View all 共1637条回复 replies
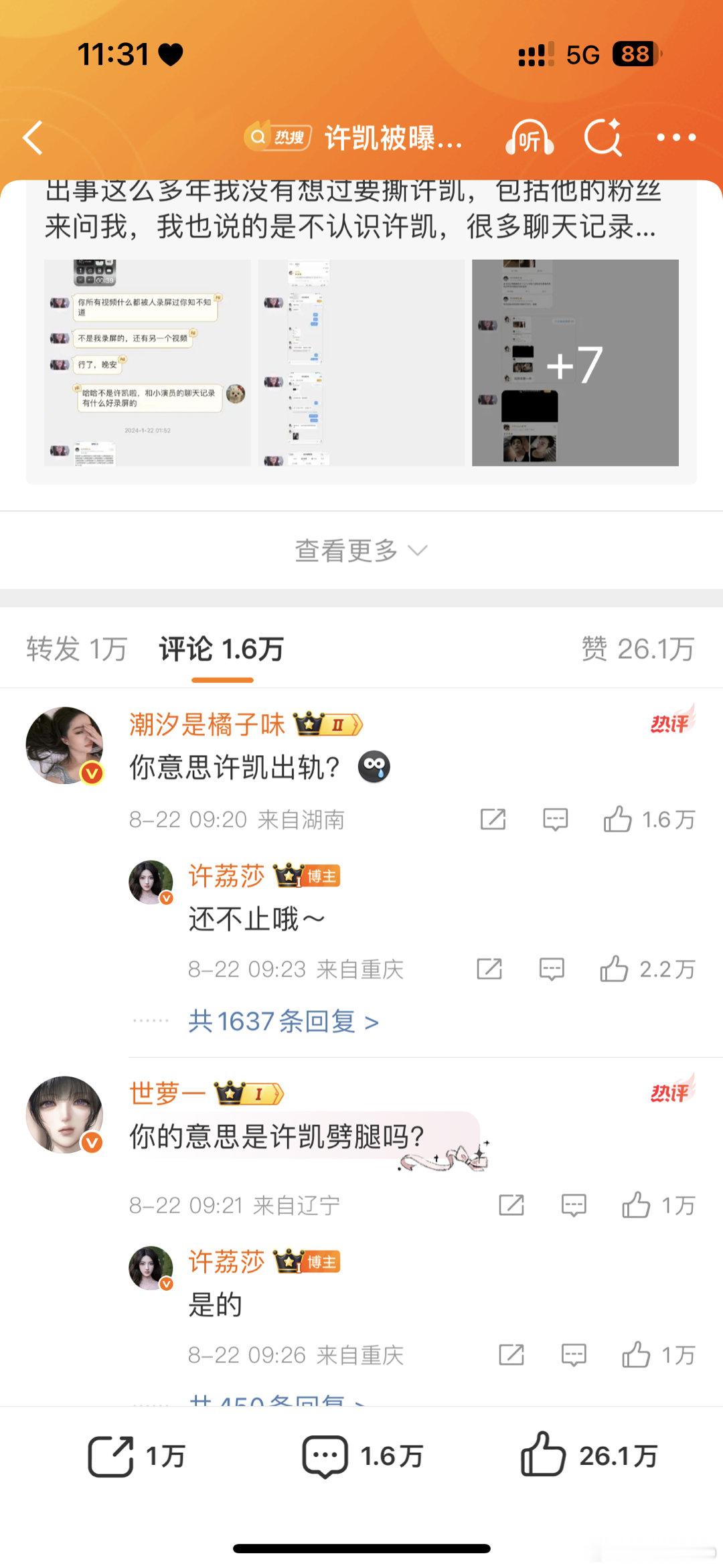The width and height of the screenshot is (723, 1568). click(283, 1022)
